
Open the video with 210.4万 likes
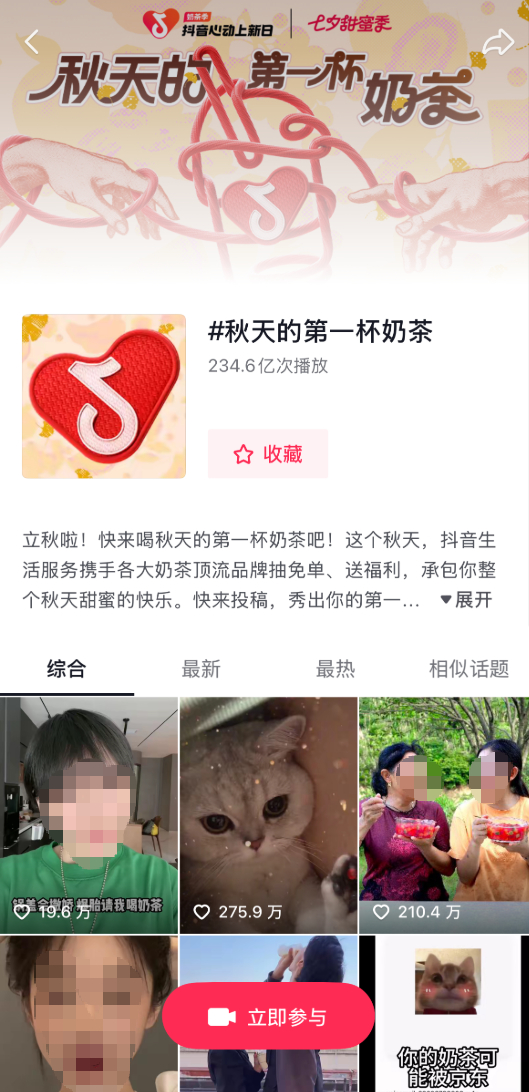[x=444, y=815]
